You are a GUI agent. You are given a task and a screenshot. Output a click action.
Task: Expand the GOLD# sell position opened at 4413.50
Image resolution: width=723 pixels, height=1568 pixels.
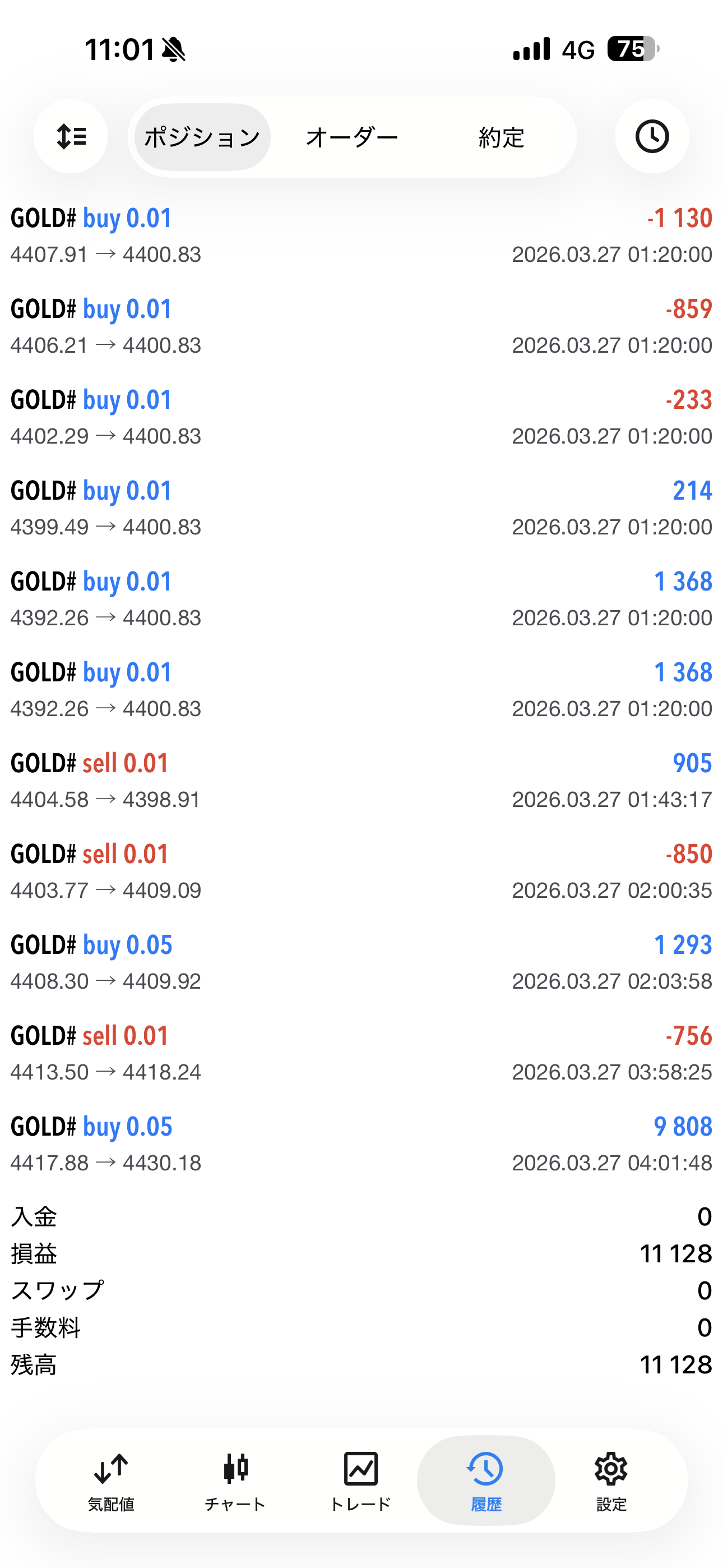pyautogui.click(x=361, y=1054)
